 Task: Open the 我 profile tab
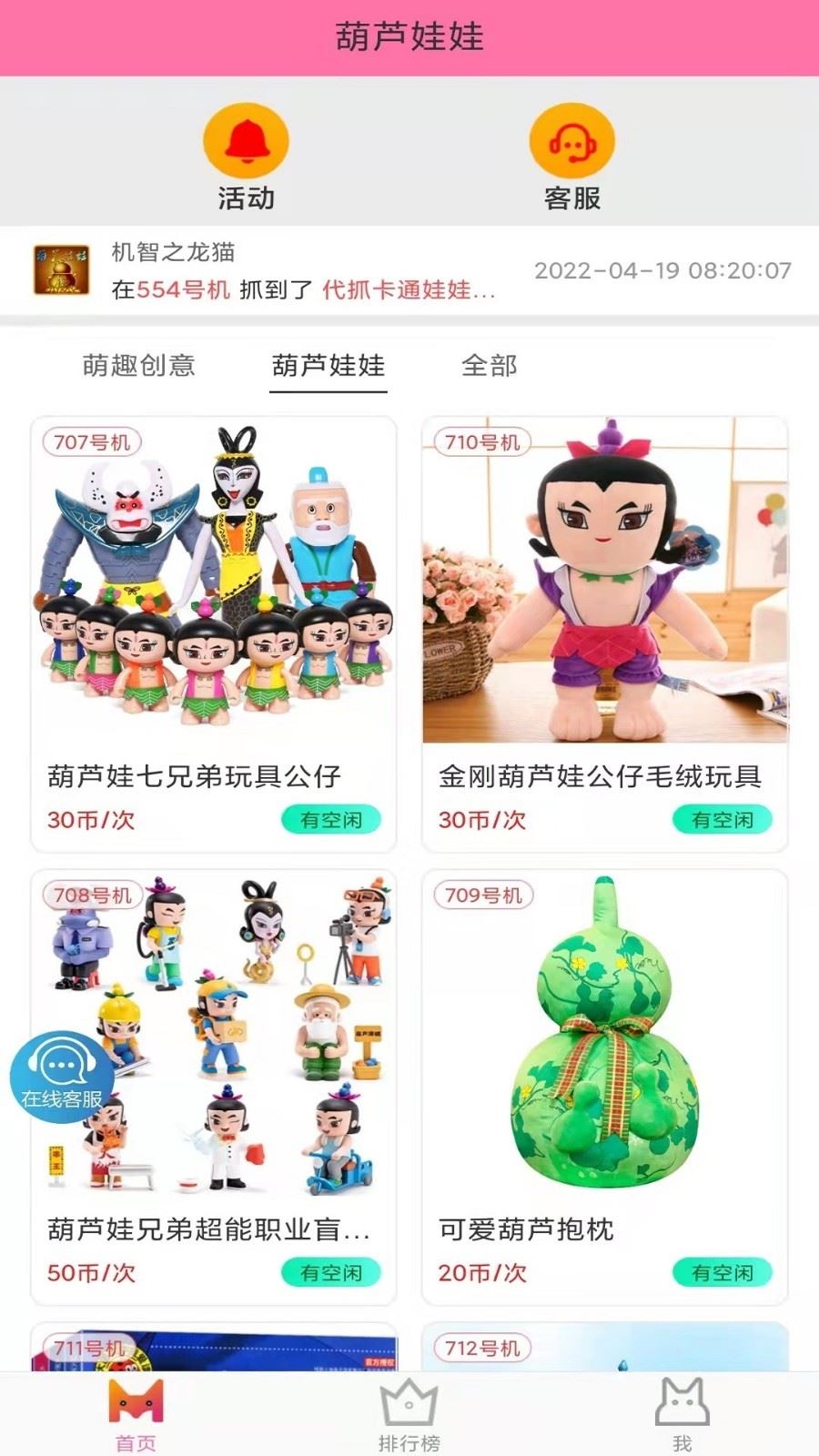(x=682, y=1415)
